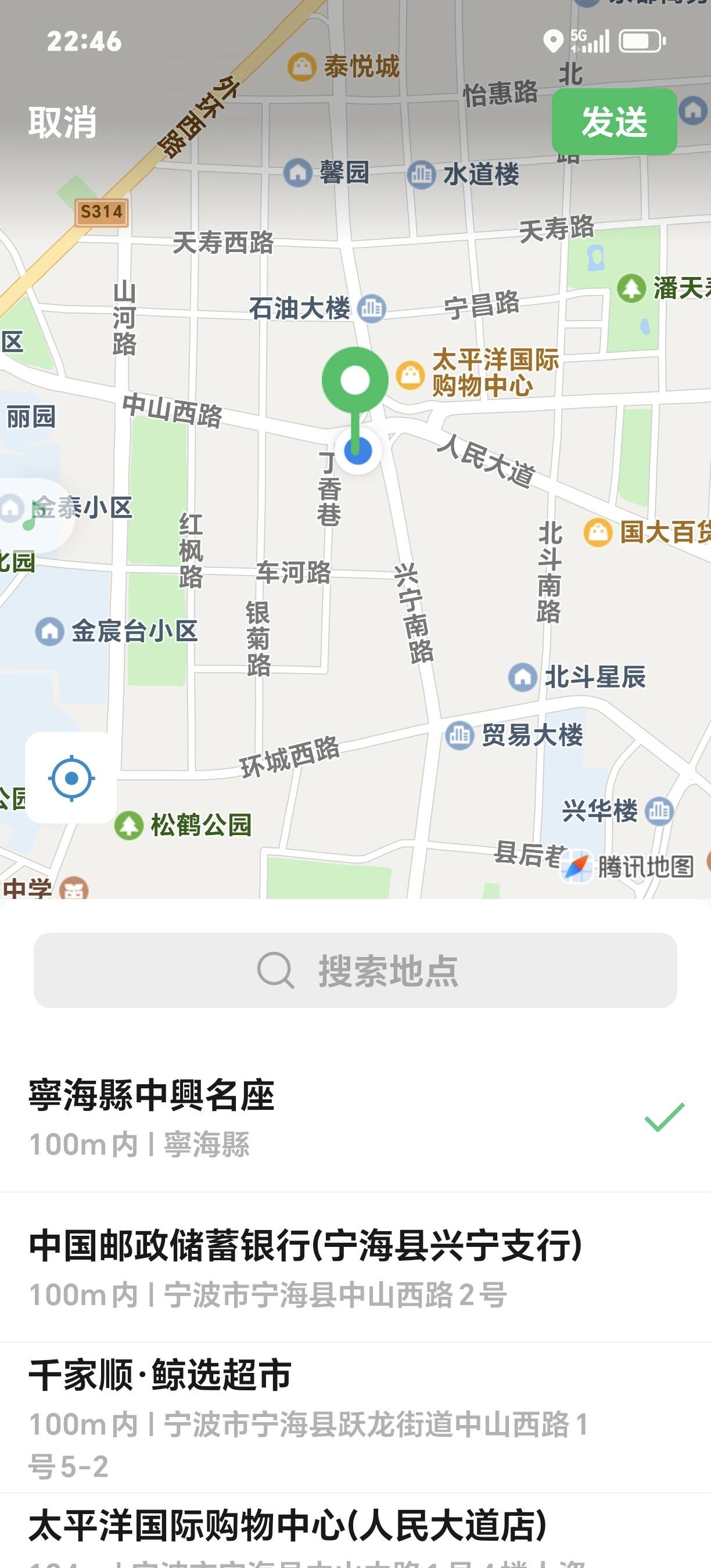Open the 搜索地点 search box

coord(355,970)
